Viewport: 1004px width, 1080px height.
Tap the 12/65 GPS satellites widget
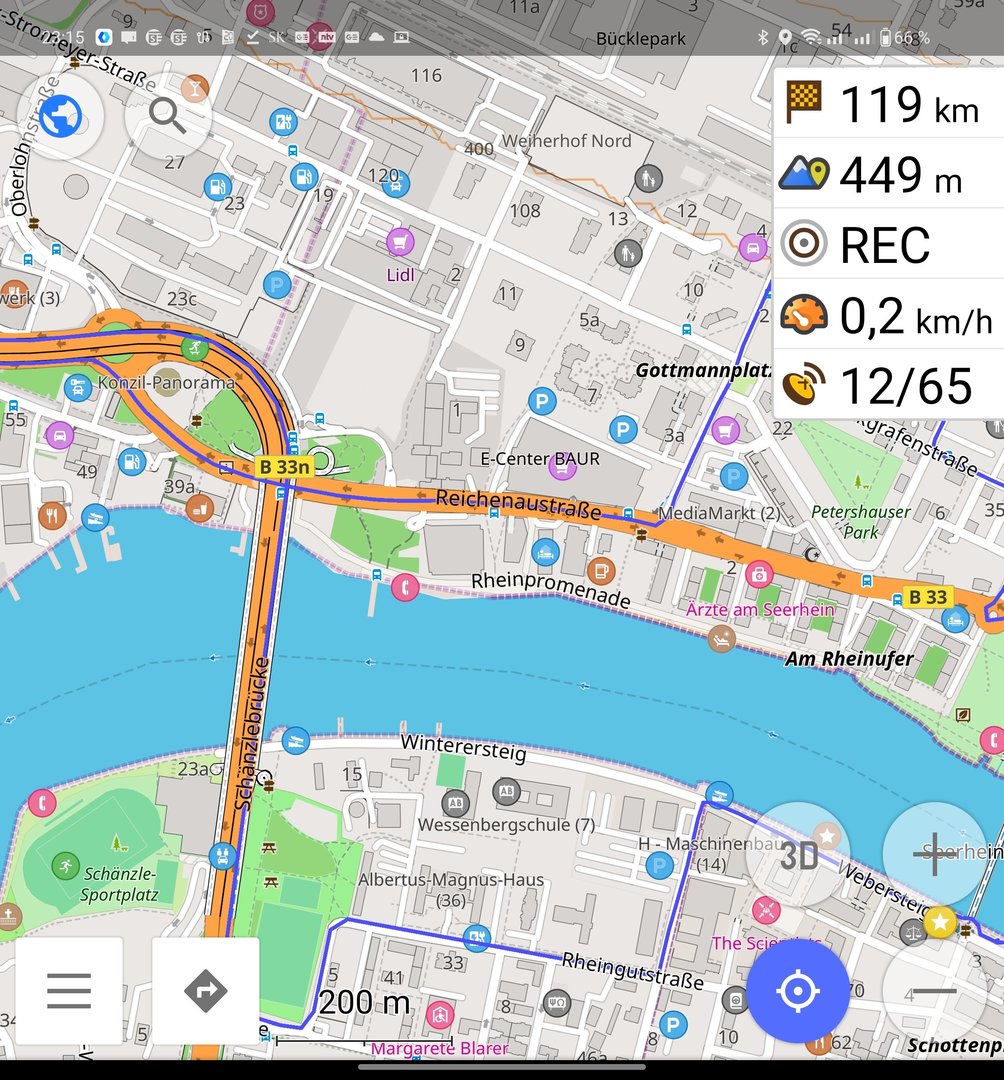pyautogui.click(x=887, y=385)
